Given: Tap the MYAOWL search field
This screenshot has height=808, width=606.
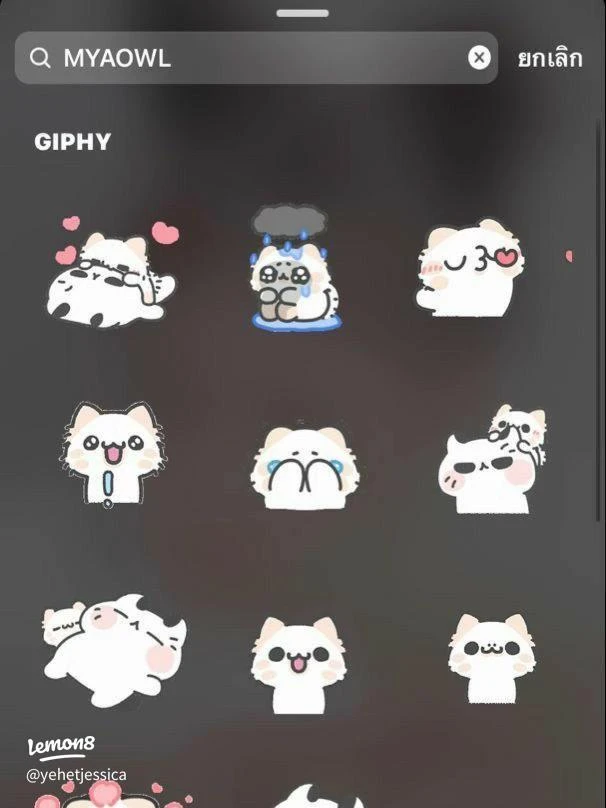Looking at the screenshot, I should (x=250, y=58).
